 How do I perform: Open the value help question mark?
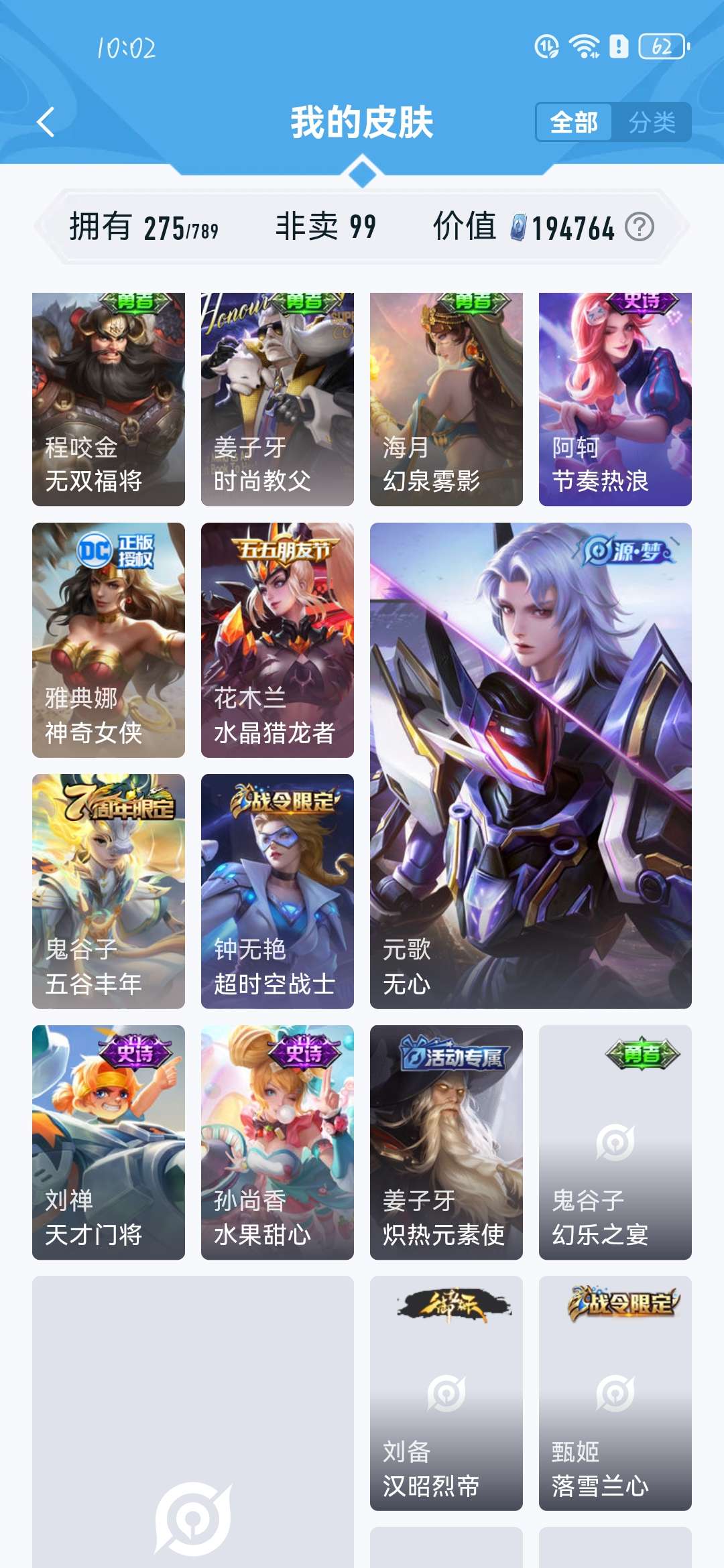coord(639,227)
